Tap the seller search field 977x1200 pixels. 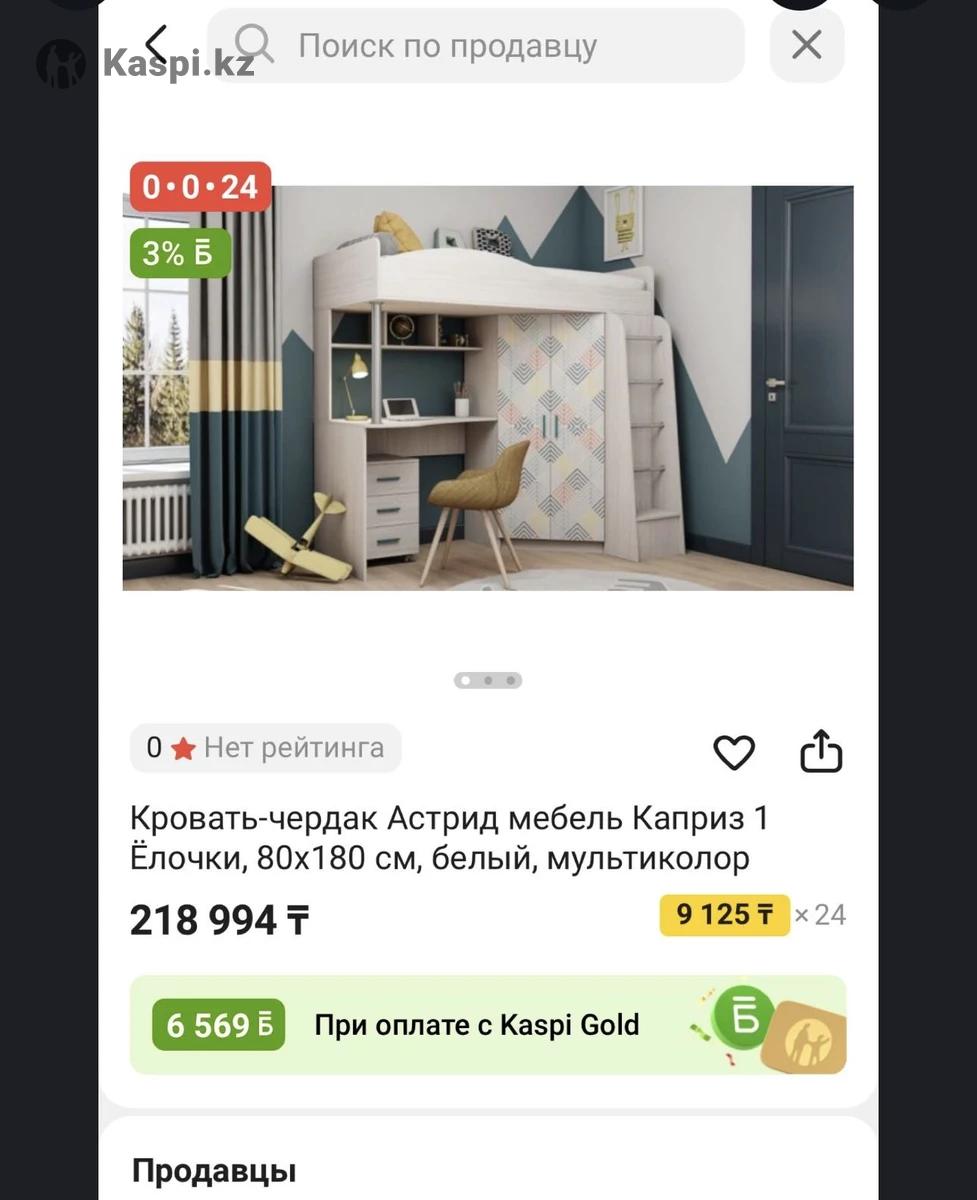pos(476,46)
